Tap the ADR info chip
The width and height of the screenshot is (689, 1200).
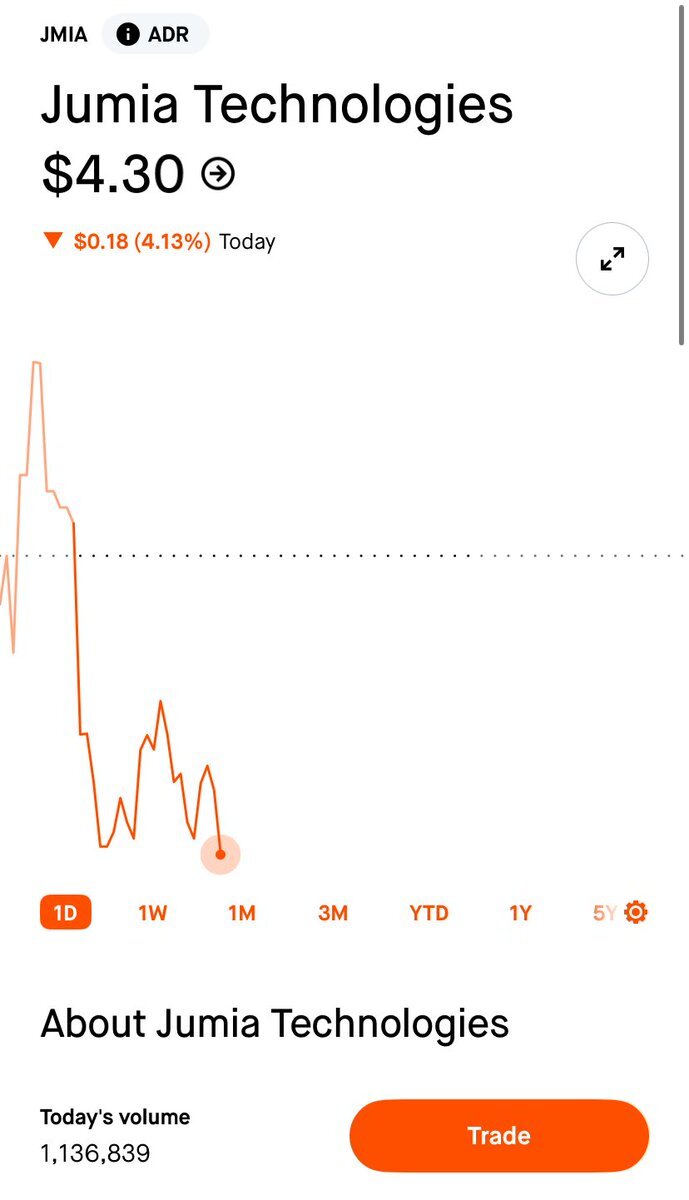(155, 35)
